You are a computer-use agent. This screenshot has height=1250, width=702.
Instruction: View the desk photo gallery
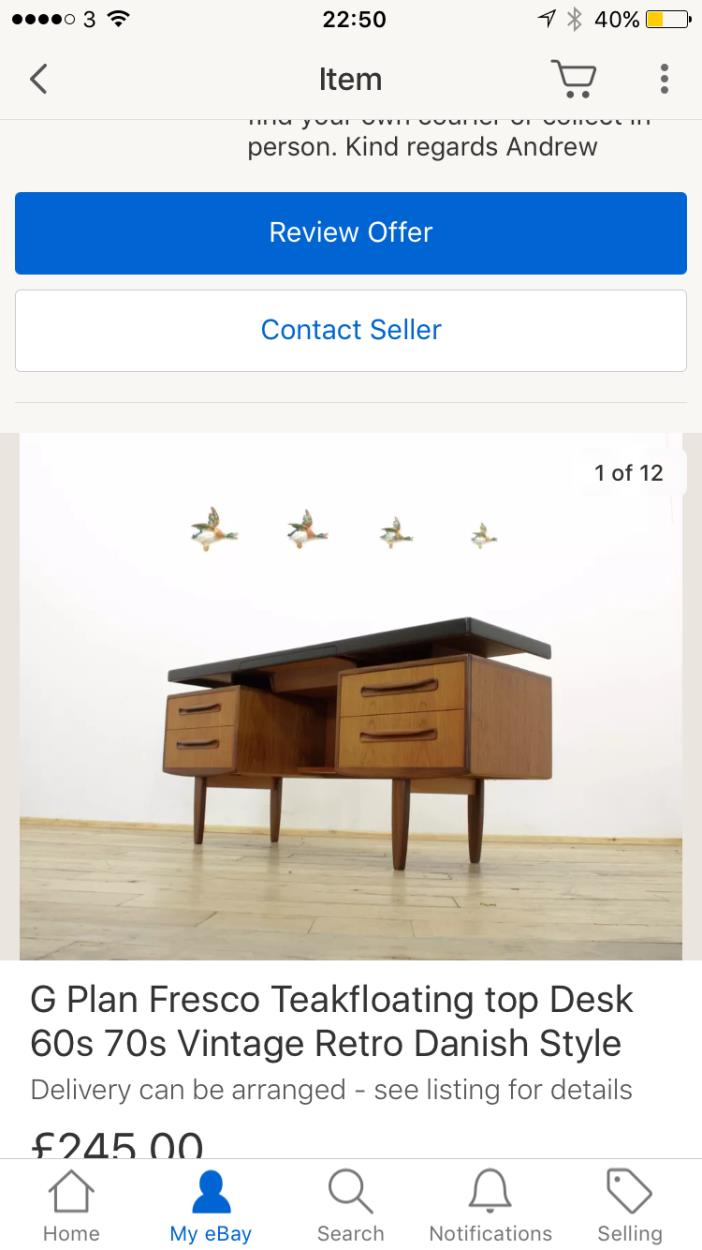tap(351, 696)
